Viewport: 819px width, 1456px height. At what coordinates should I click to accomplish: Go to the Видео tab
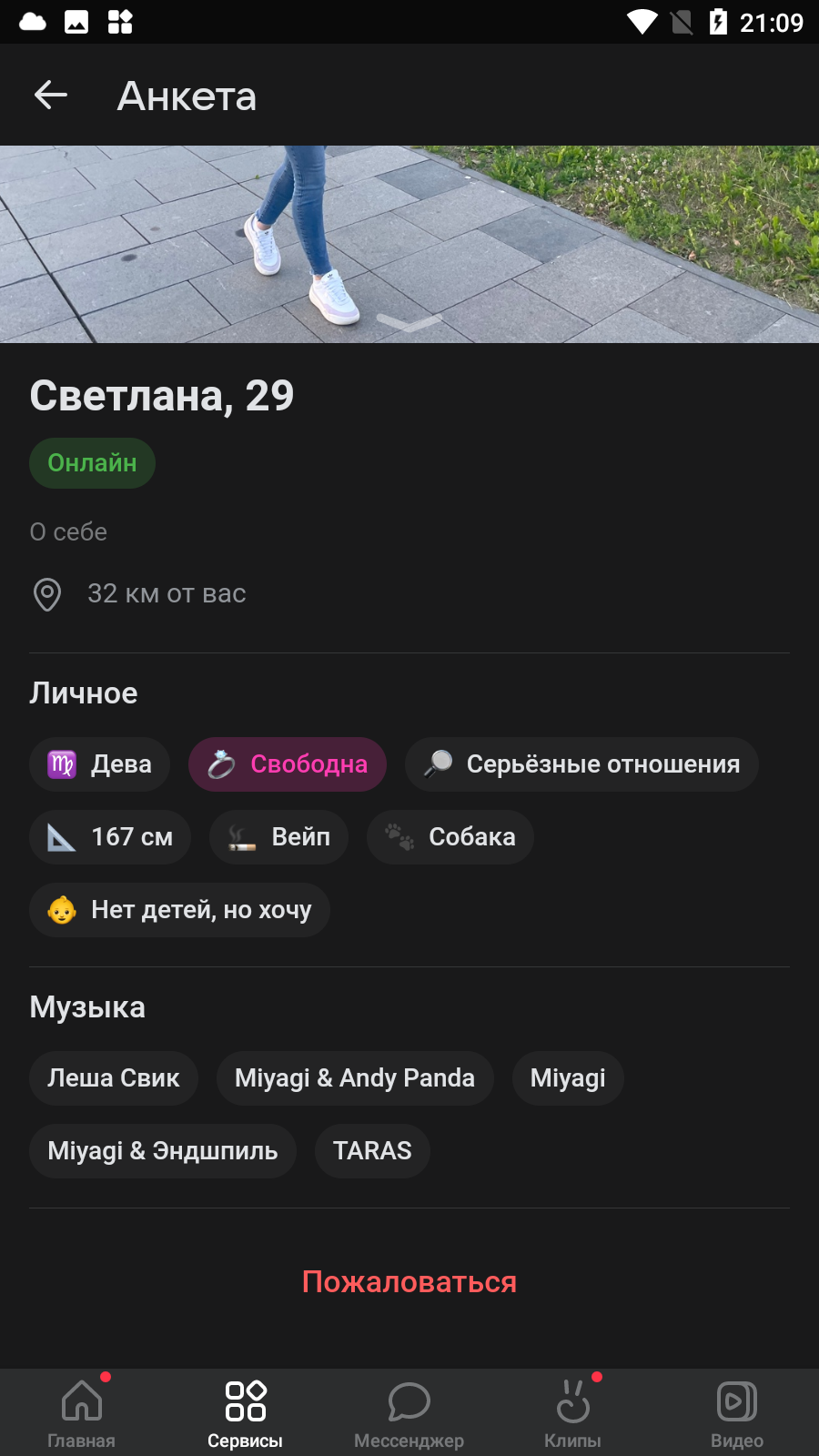pyautogui.click(x=737, y=1413)
